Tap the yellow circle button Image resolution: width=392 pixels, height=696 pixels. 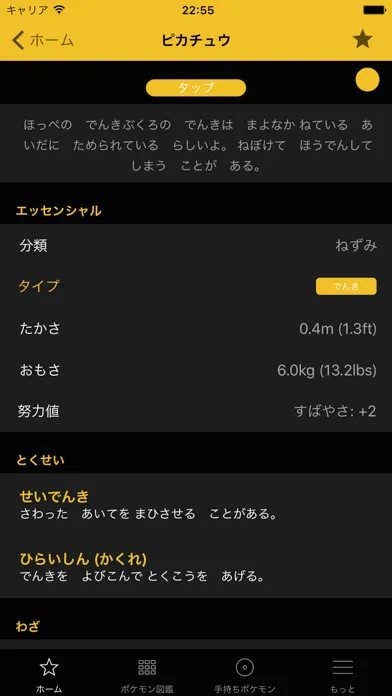pyautogui.click(x=368, y=80)
